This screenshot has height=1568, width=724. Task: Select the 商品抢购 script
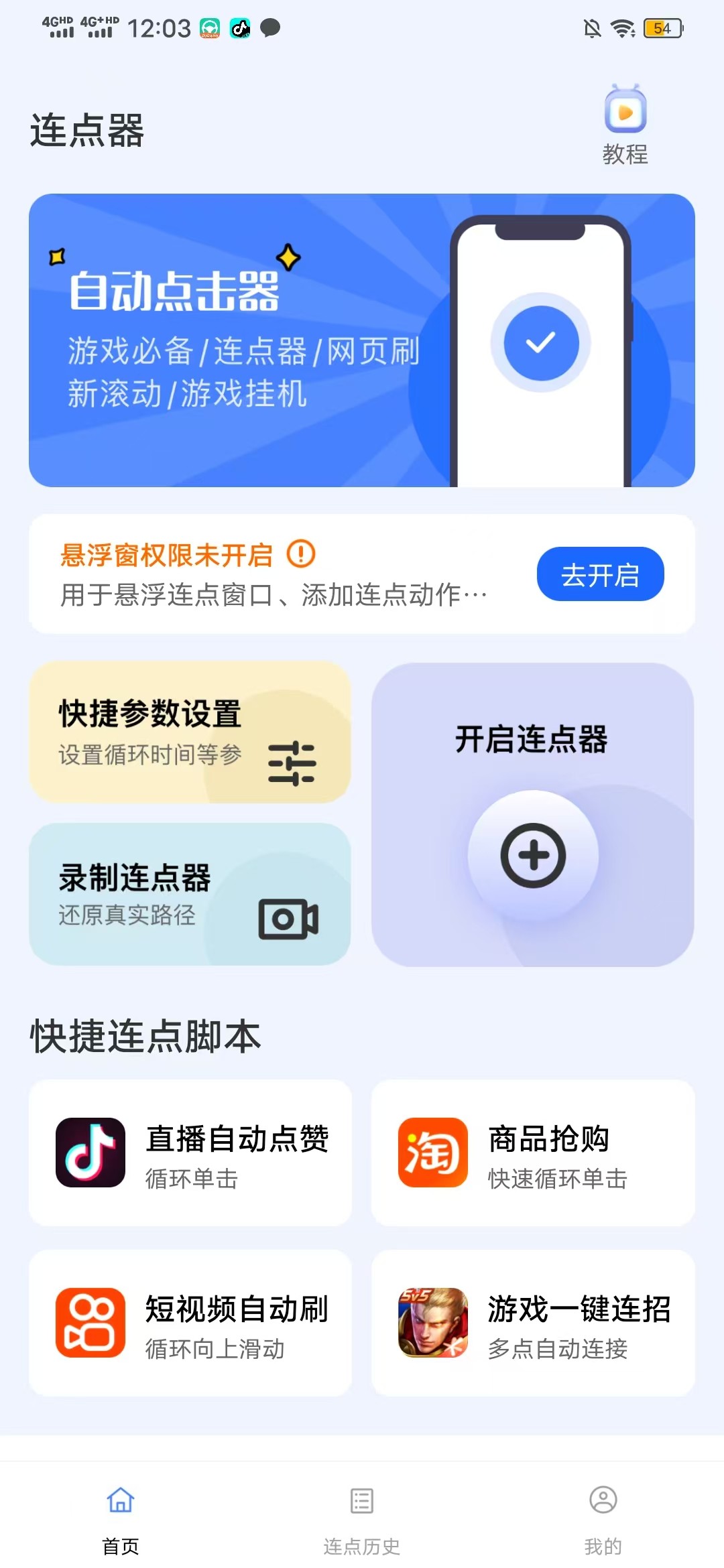[x=533, y=1153]
